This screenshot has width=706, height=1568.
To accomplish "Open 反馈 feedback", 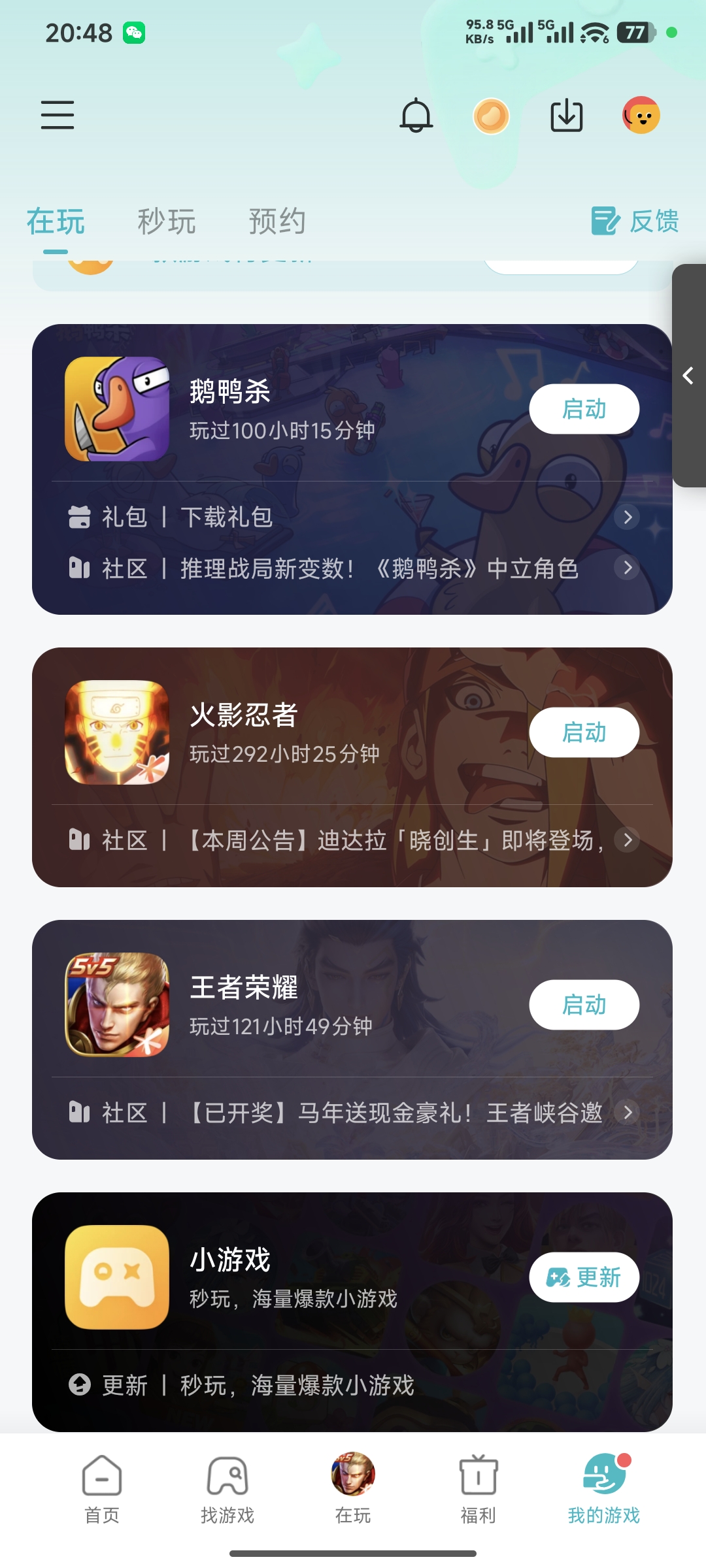I will pyautogui.click(x=635, y=221).
